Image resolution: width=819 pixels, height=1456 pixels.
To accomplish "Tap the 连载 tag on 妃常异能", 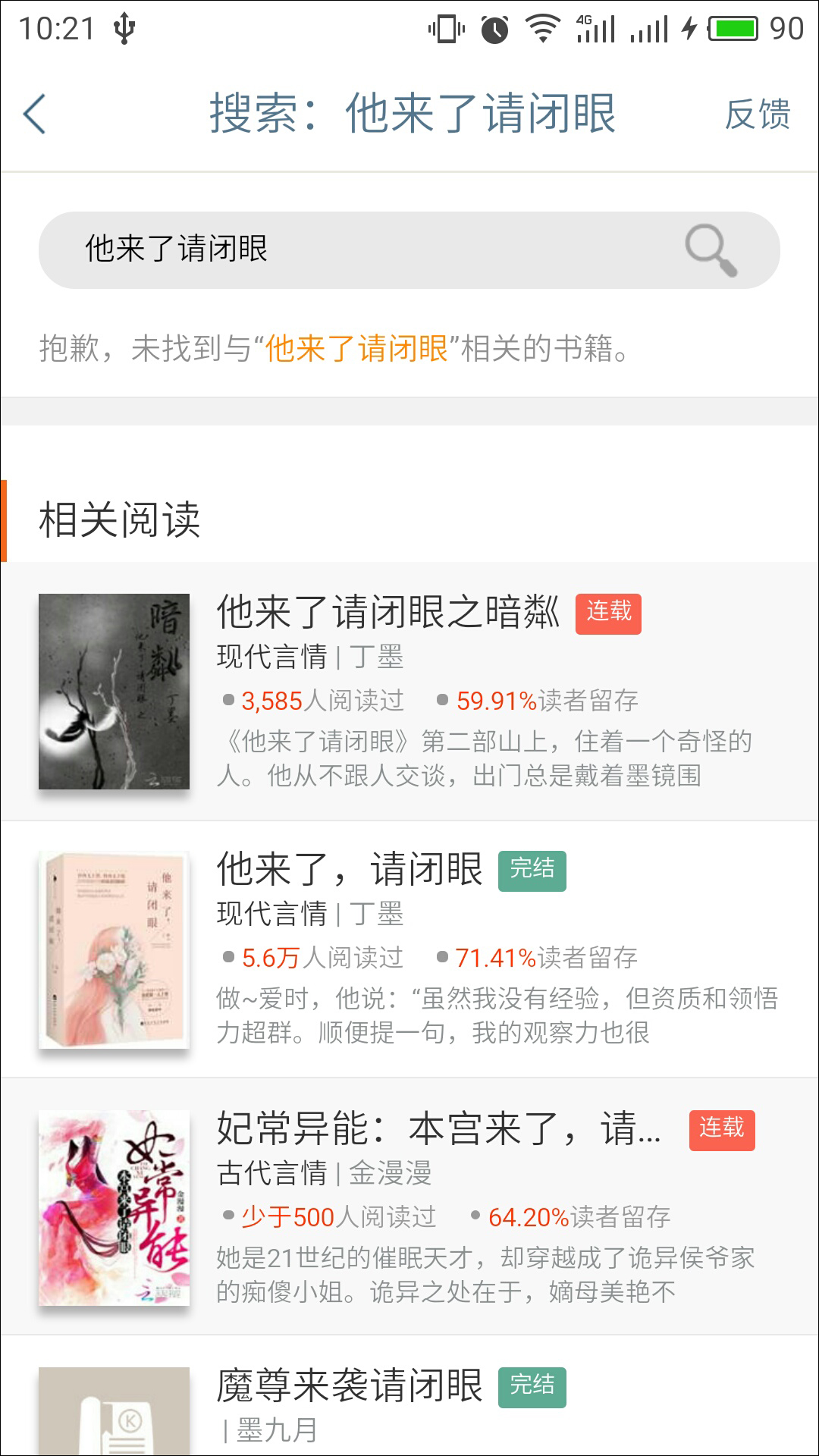I will [x=723, y=1128].
